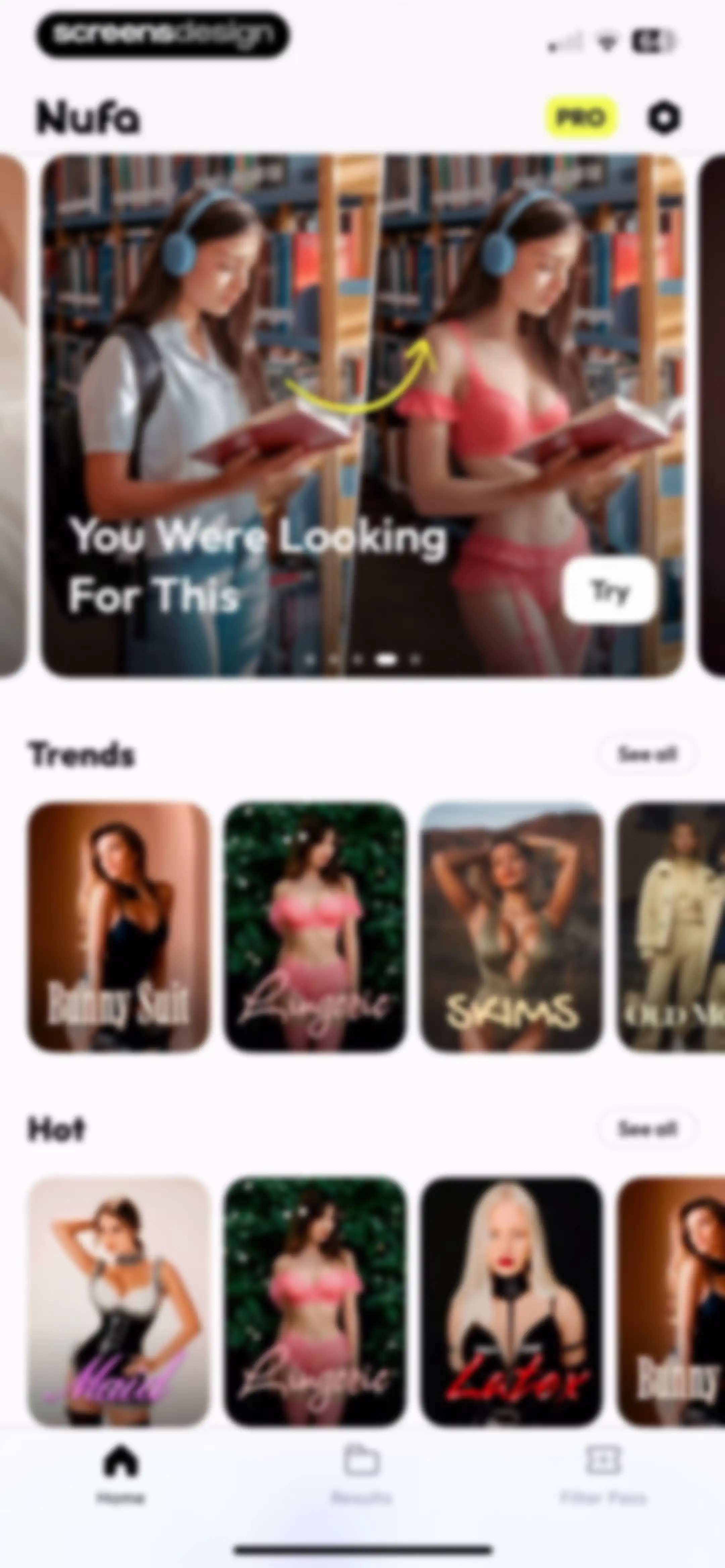Open the Maid card in Hot
The image size is (725, 1568).
pos(119,1302)
